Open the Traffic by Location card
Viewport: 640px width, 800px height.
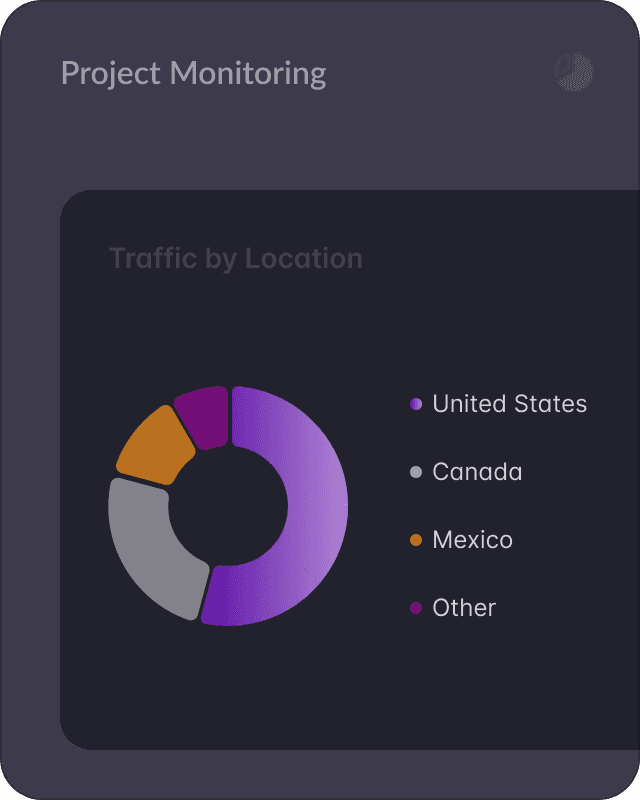(236, 259)
